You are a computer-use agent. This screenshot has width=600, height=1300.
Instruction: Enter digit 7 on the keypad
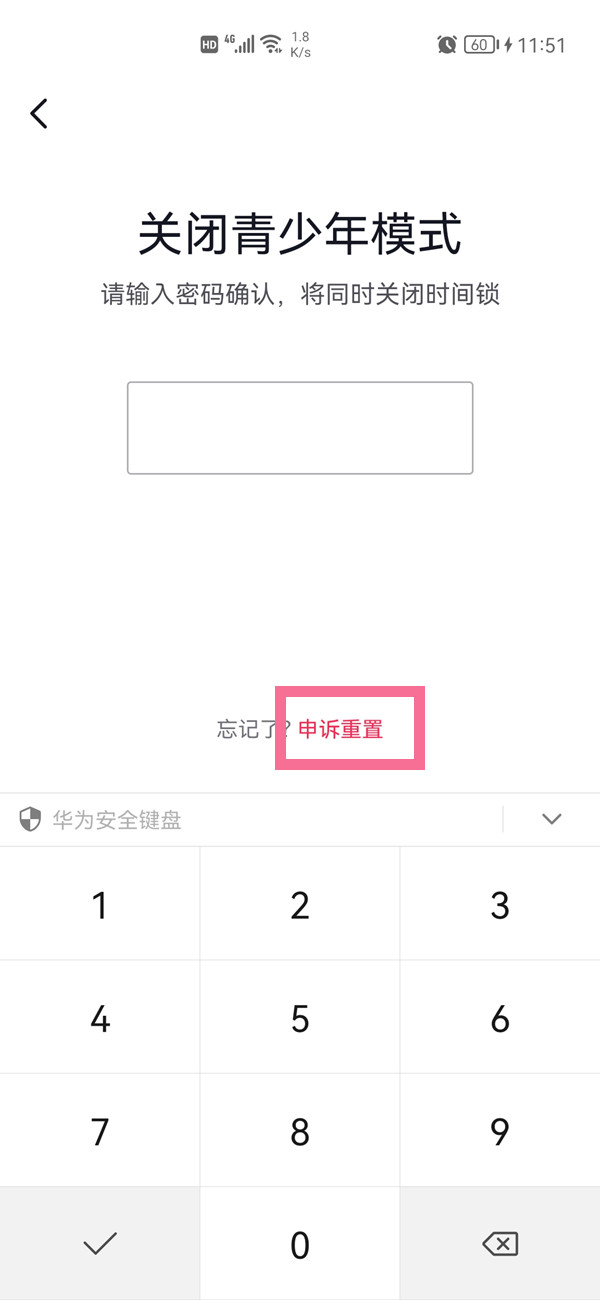coord(100,1131)
